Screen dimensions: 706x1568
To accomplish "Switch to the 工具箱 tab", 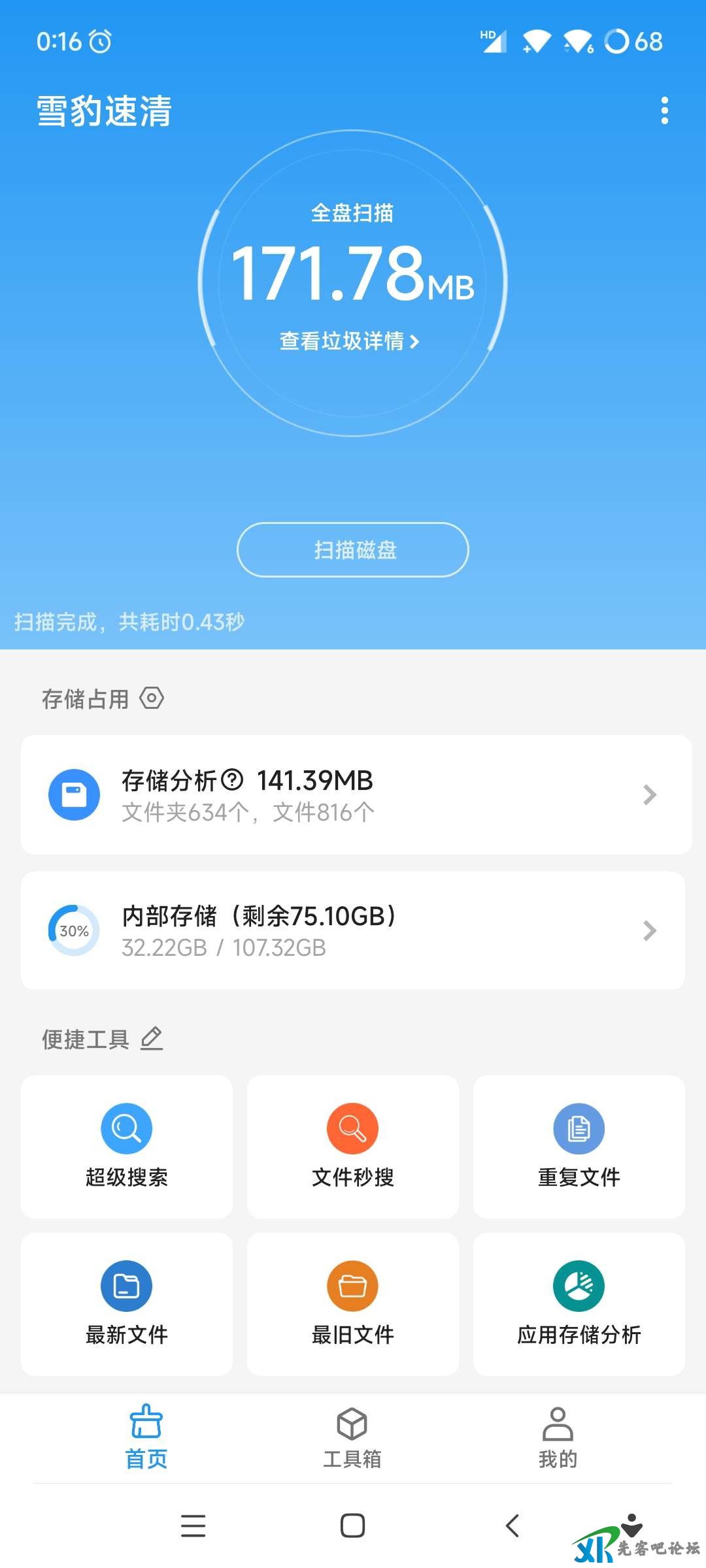I will coord(352,1441).
